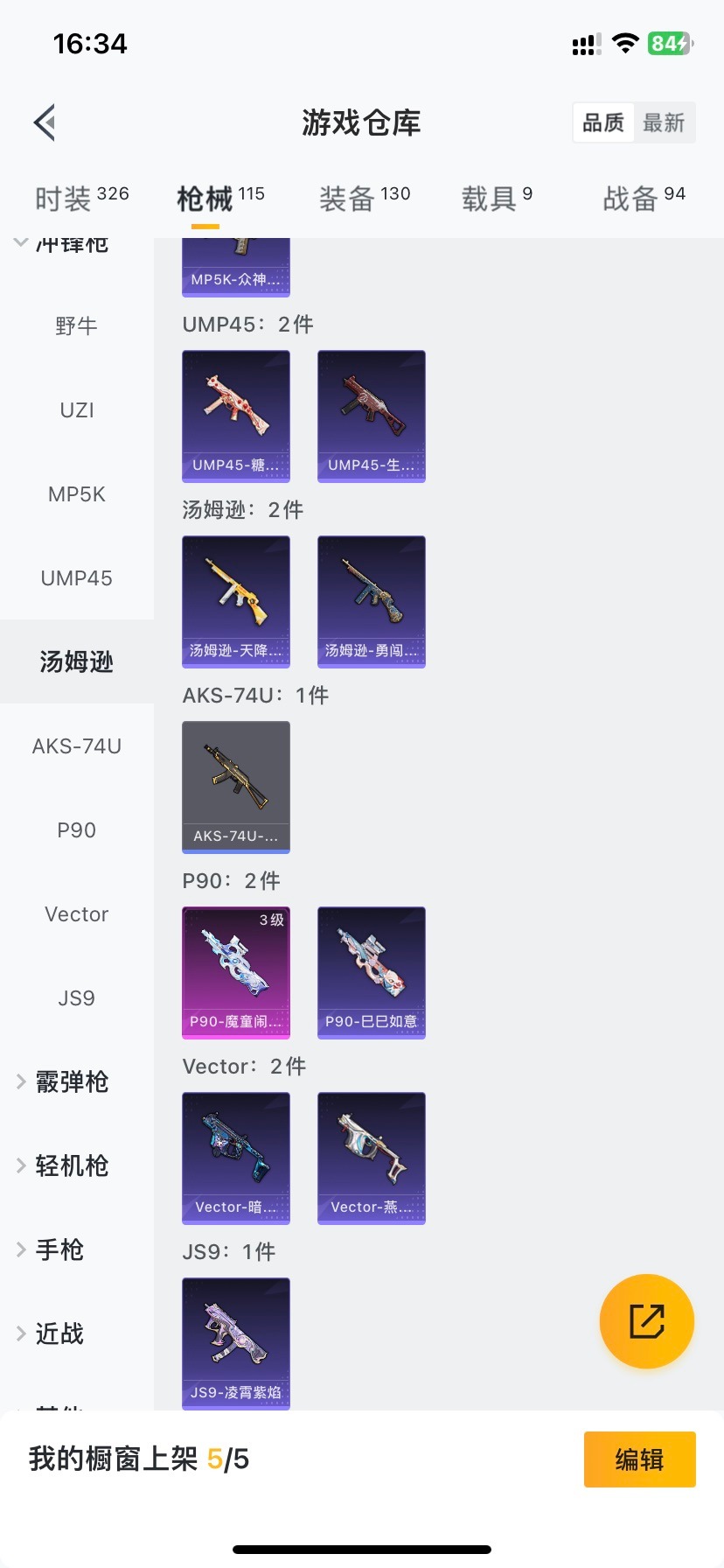Expand the 近战 category

coord(58,1334)
